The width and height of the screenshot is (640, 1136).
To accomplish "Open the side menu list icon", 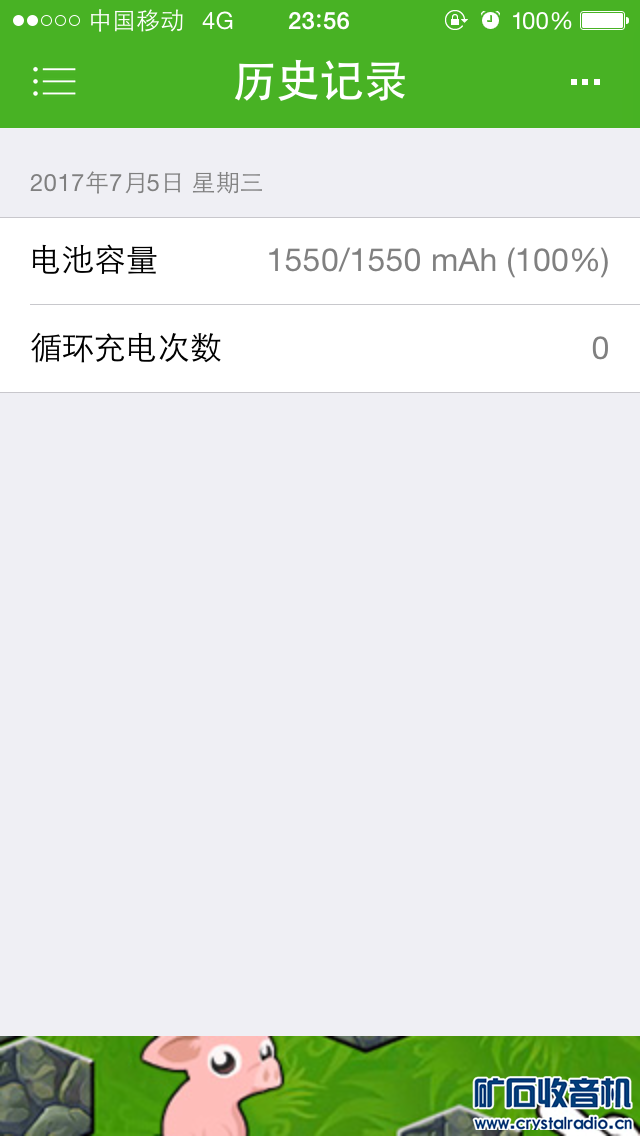I will click(x=54, y=82).
